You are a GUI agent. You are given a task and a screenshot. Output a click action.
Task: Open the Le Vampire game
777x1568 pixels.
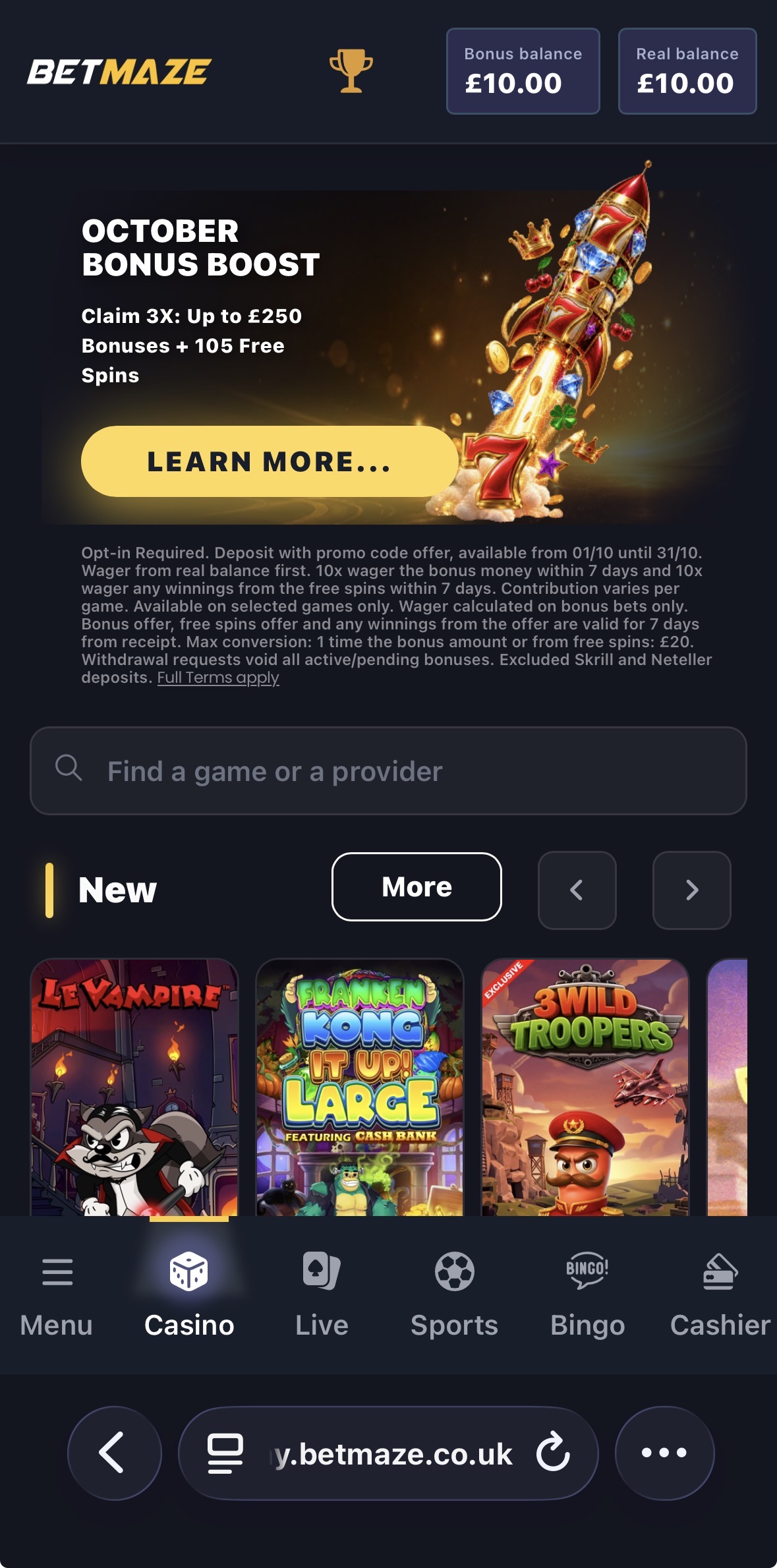[134, 1088]
